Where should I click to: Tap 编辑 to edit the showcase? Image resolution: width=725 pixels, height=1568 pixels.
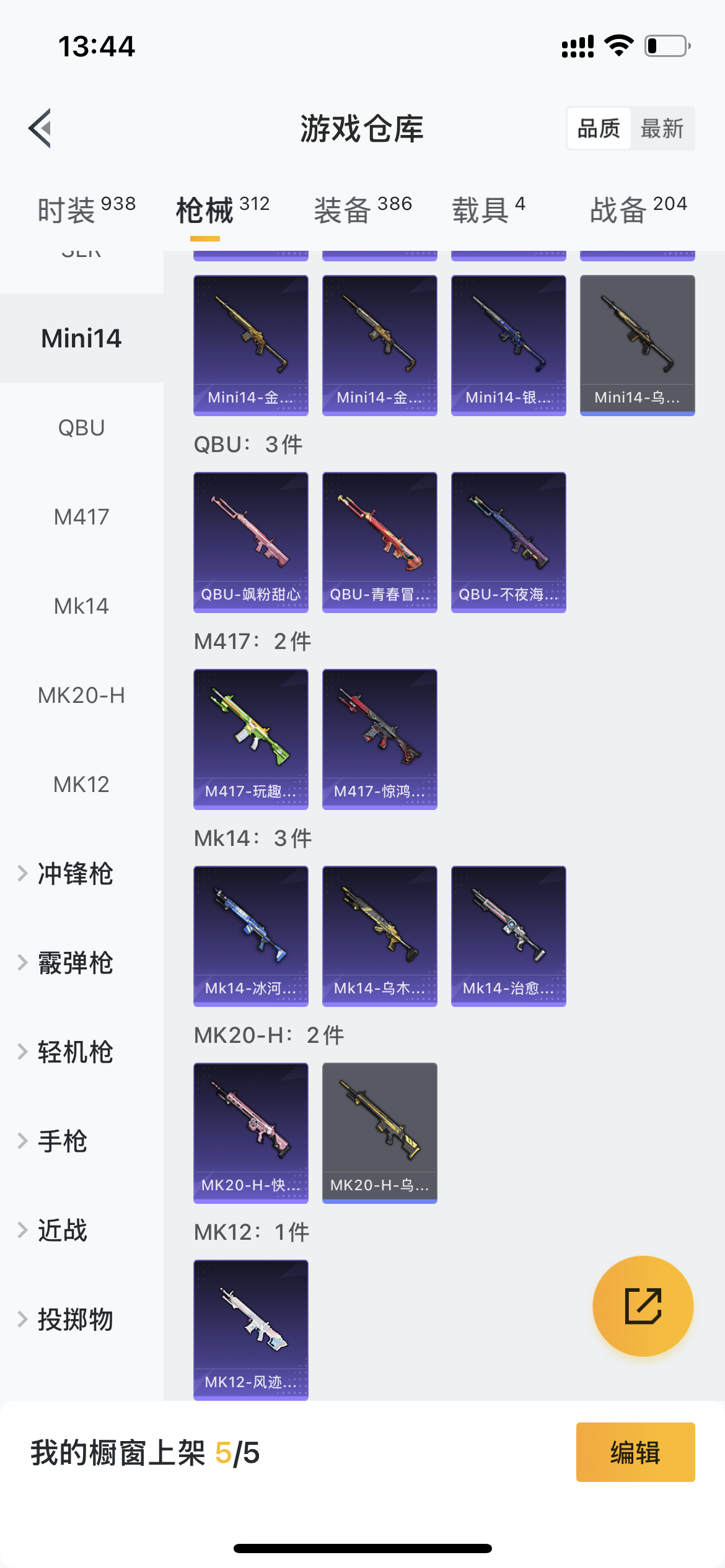coord(635,1452)
